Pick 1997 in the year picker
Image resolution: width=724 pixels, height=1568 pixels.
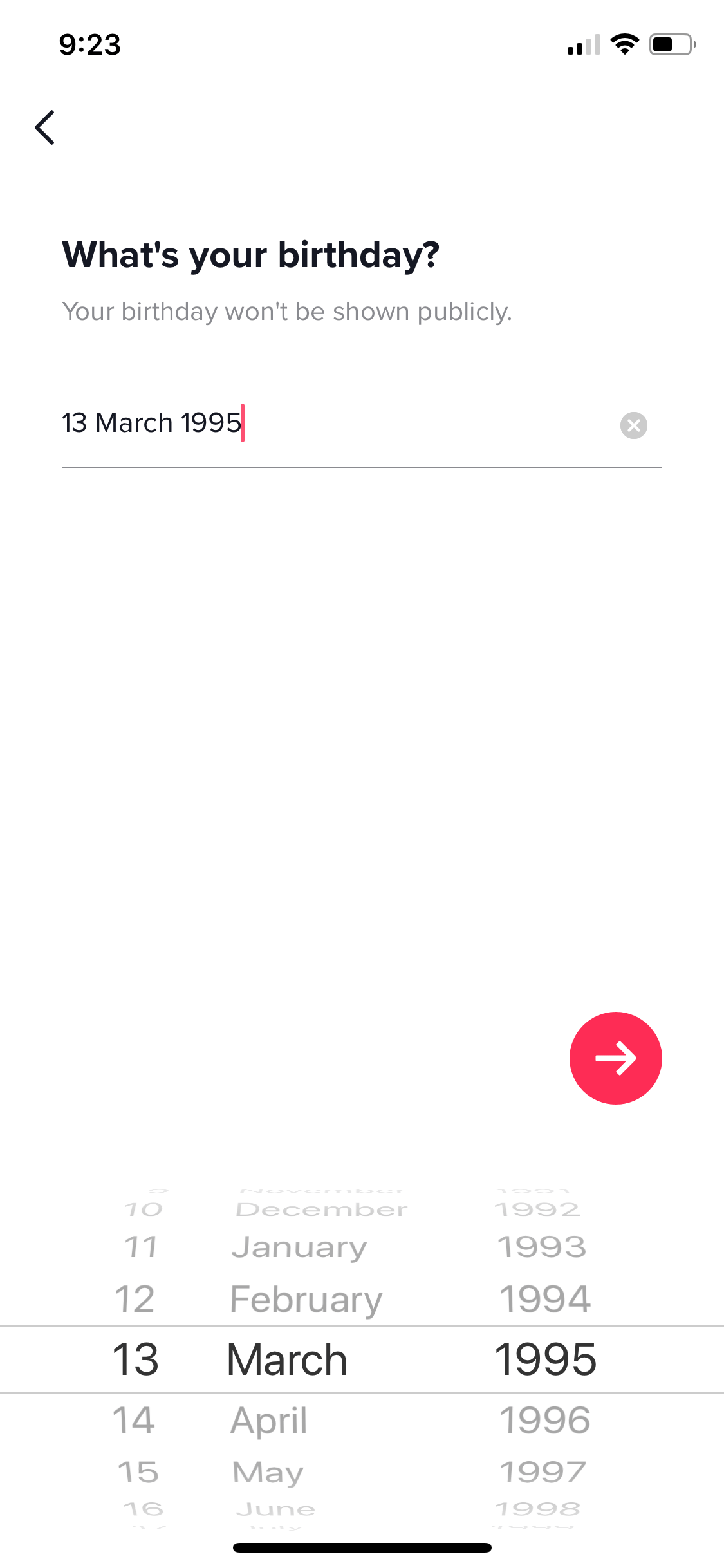coord(543,1472)
